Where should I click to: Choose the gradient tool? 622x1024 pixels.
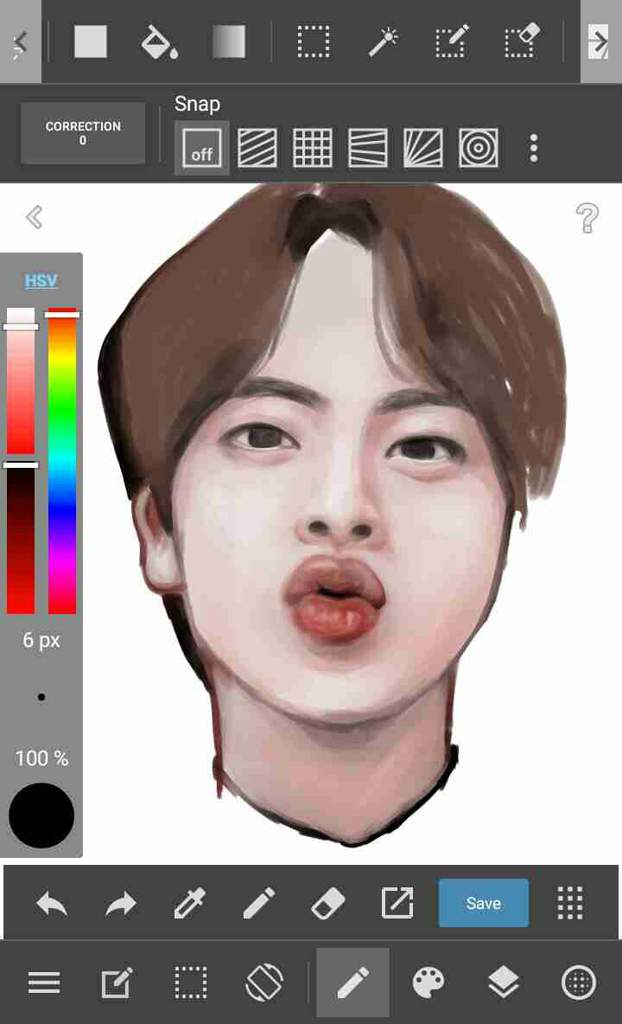pyautogui.click(x=228, y=42)
